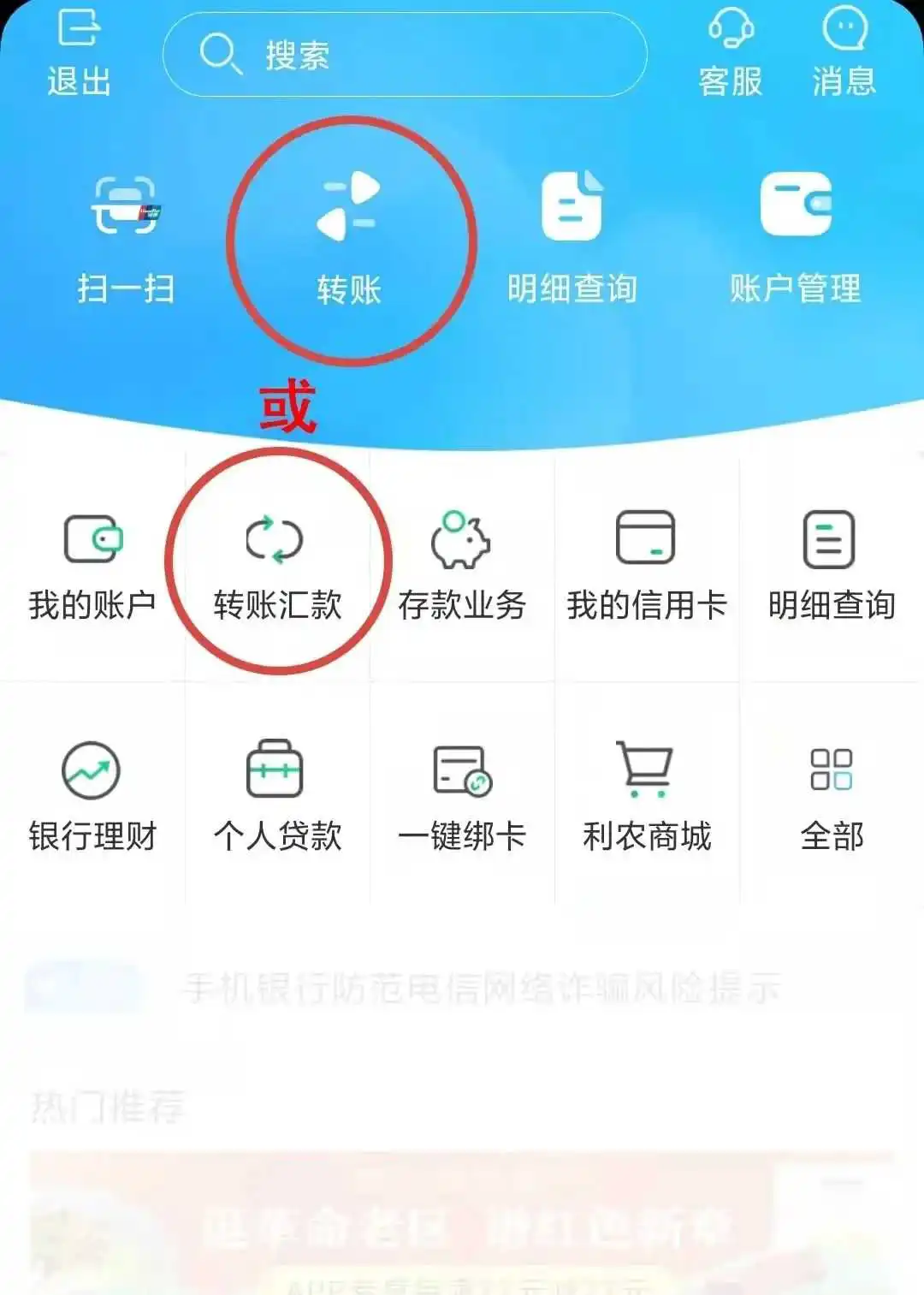Open the 搜索 search box
Screen dimensions: 924x1295
tap(404, 55)
